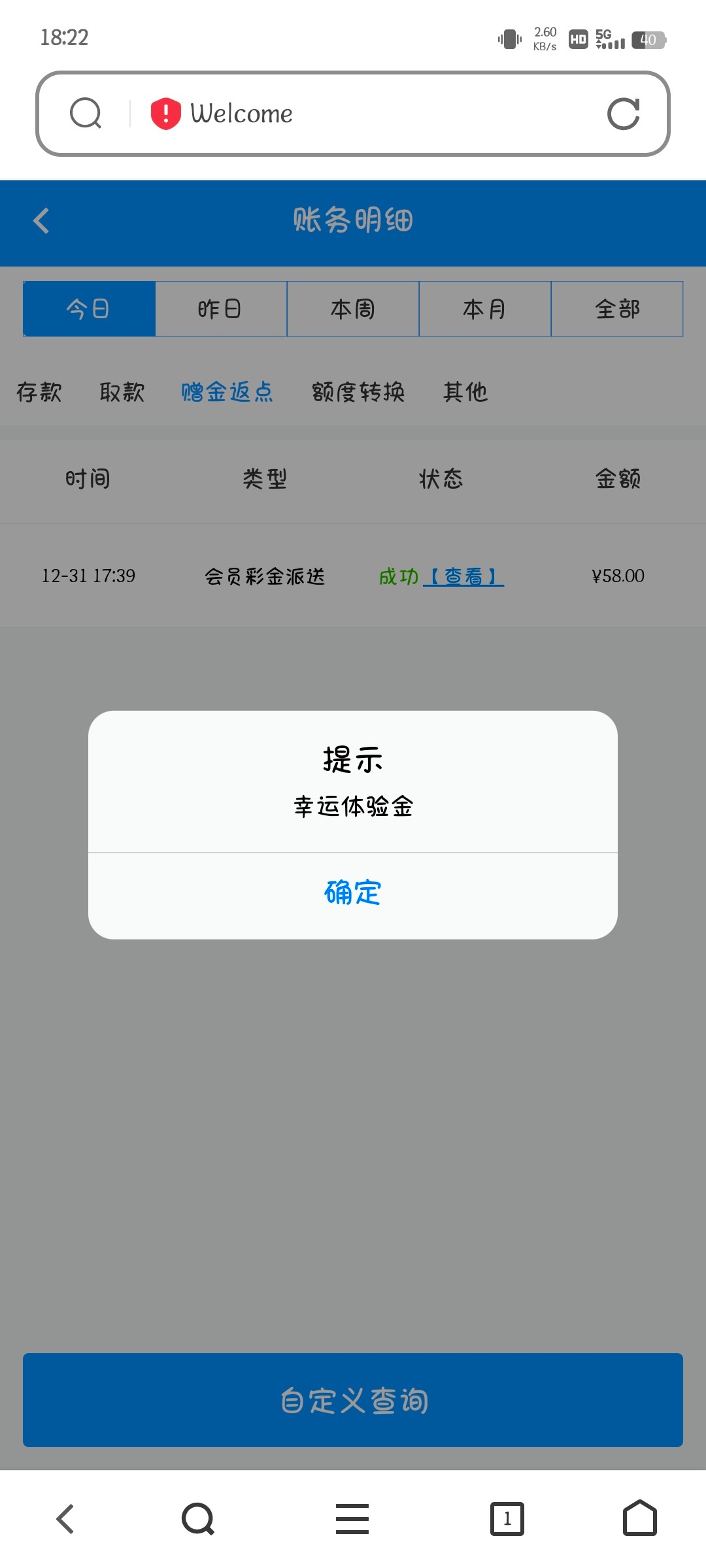The width and height of the screenshot is (706, 1568).
Task: Tap the 自定义查询 button
Action: pos(353,1400)
